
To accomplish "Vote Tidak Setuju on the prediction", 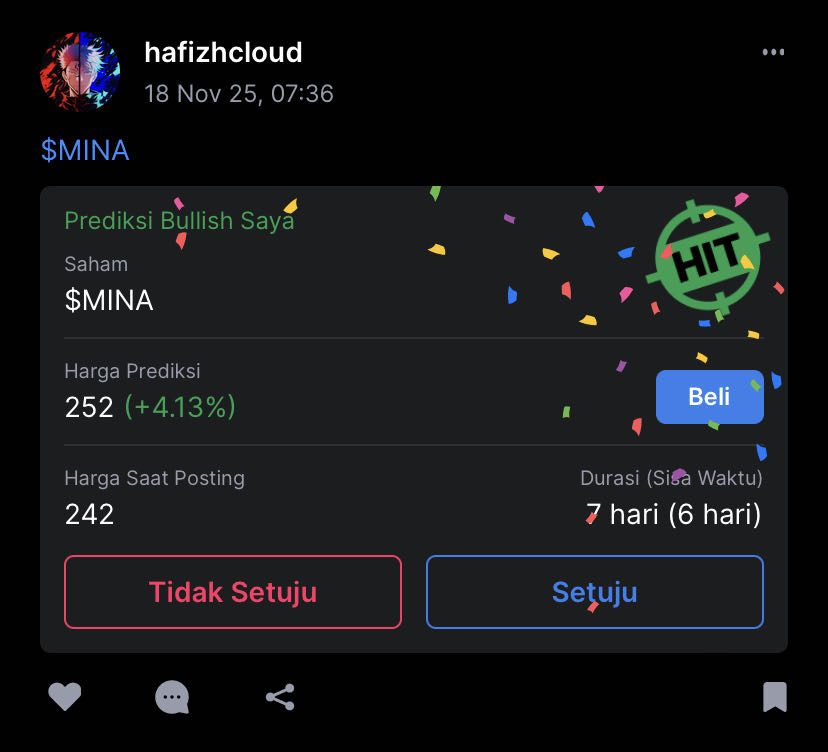I will [233, 592].
